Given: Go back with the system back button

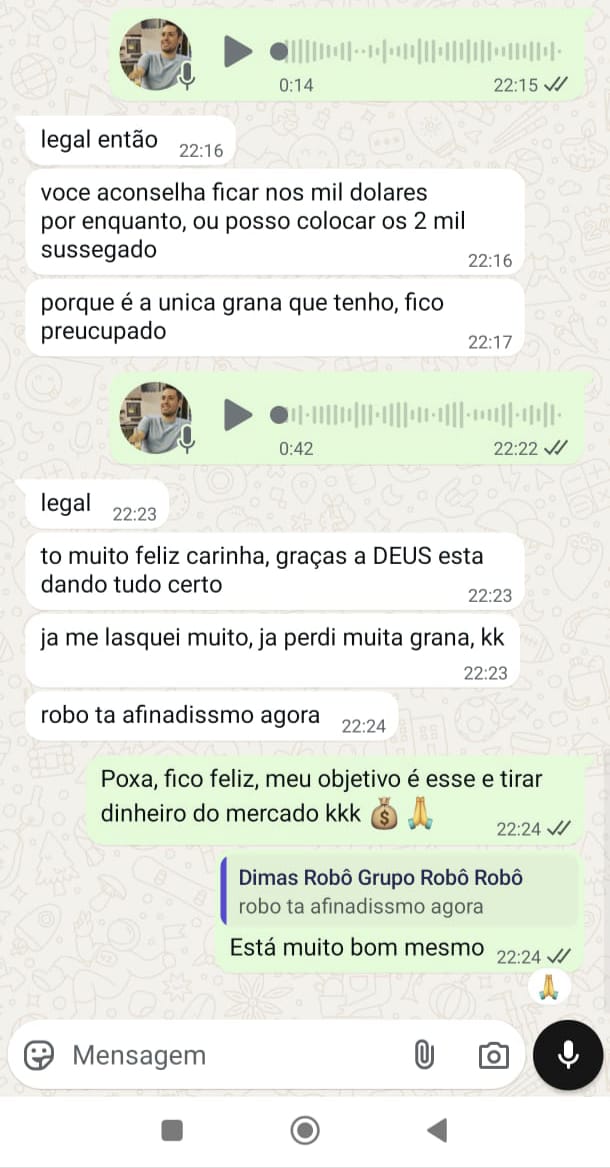Looking at the screenshot, I should click(x=437, y=1130).
